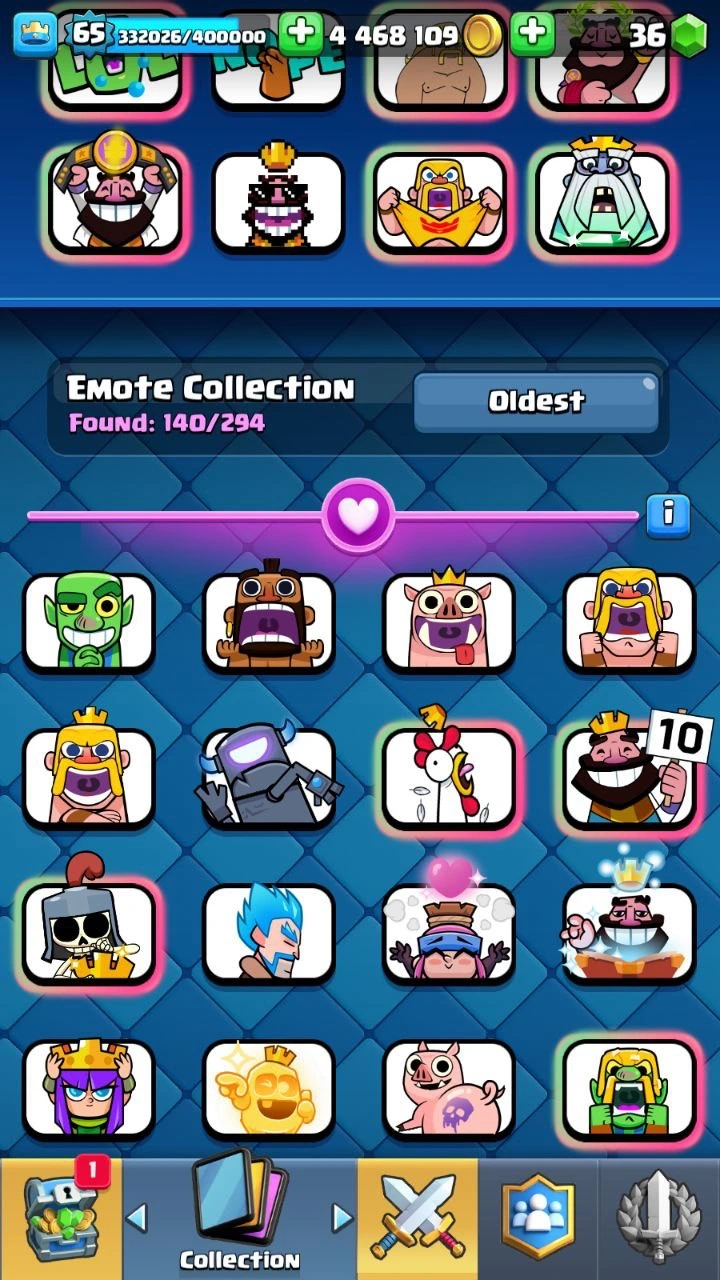720x1280 pixels.
Task: Pick the purple-haired Archer crown emote
Action: tap(88, 1087)
